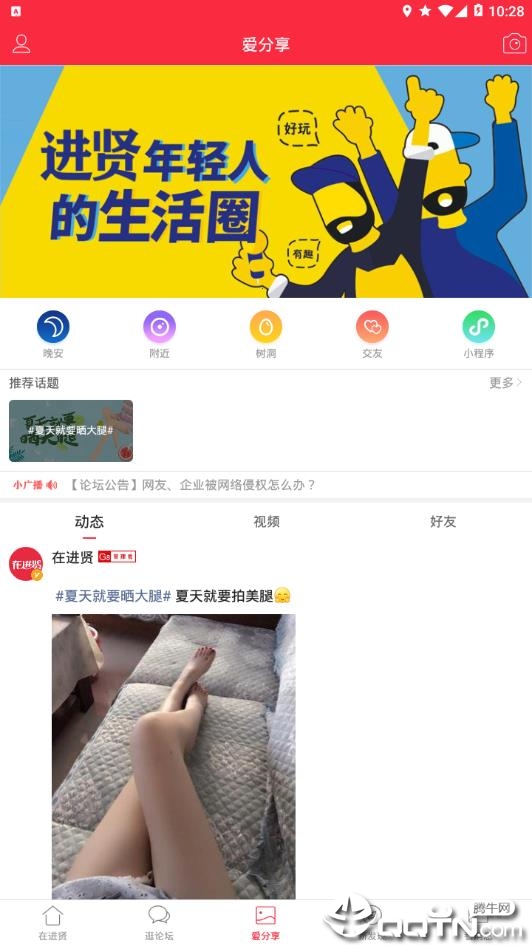Open the 晚安 shortcut
The height and width of the screenshot is (946, 532).
pos(53,335)
